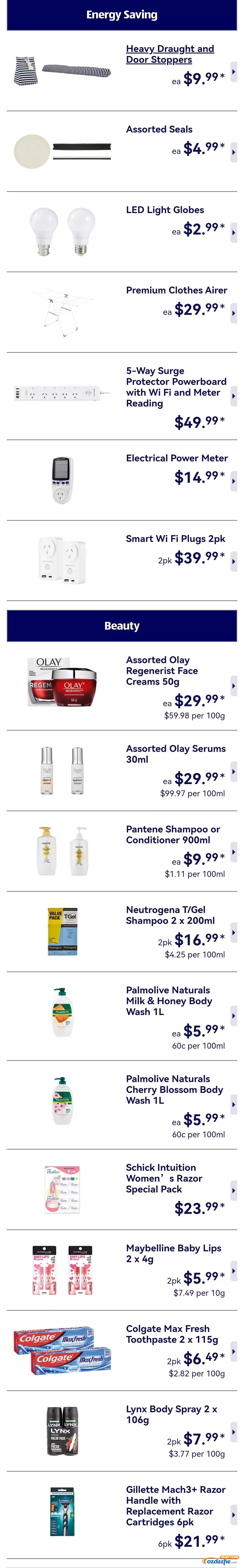This screenshot has height=1568, width=244.
Task: Open Electrical Power Meter item
Action: pos(176,458)
